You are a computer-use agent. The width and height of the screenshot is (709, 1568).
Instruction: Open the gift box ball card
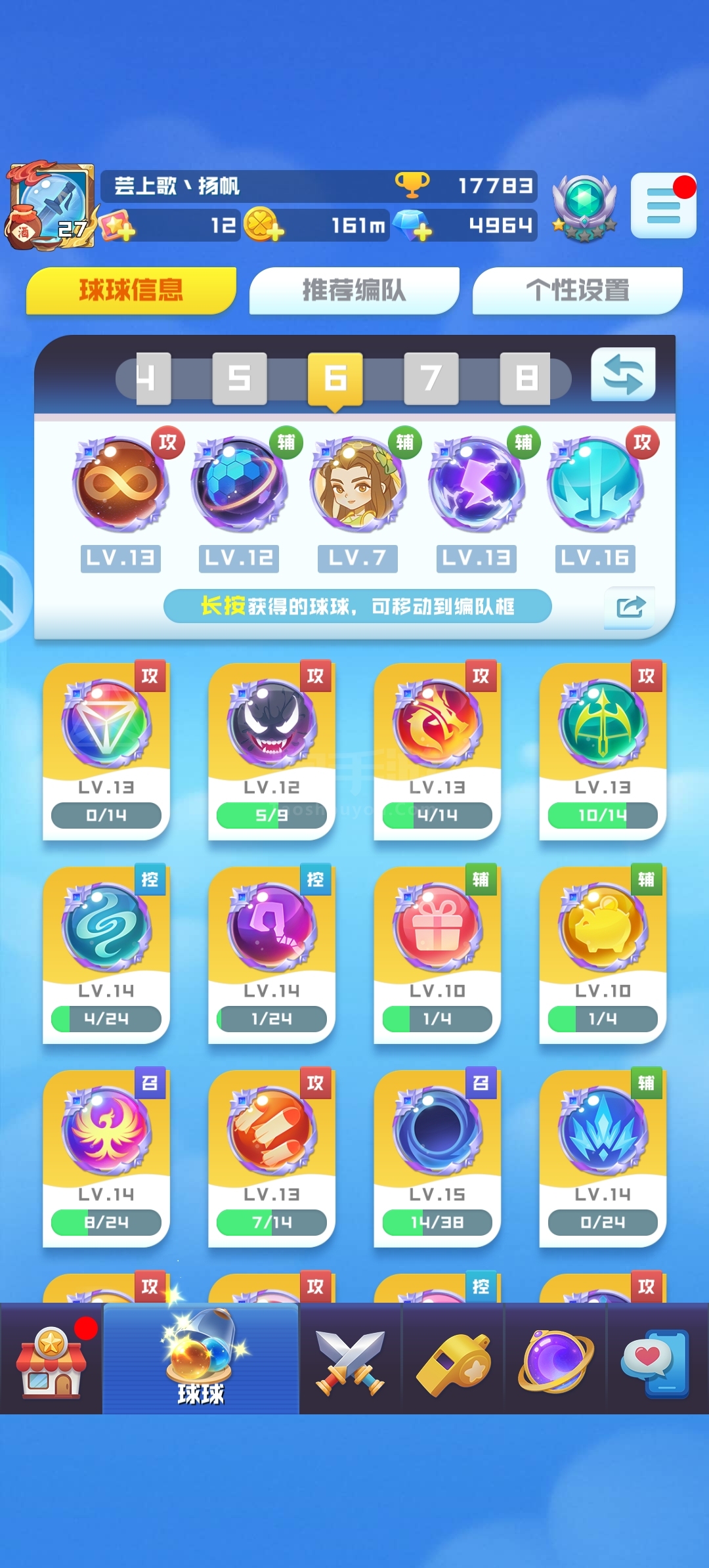point(437,954)
